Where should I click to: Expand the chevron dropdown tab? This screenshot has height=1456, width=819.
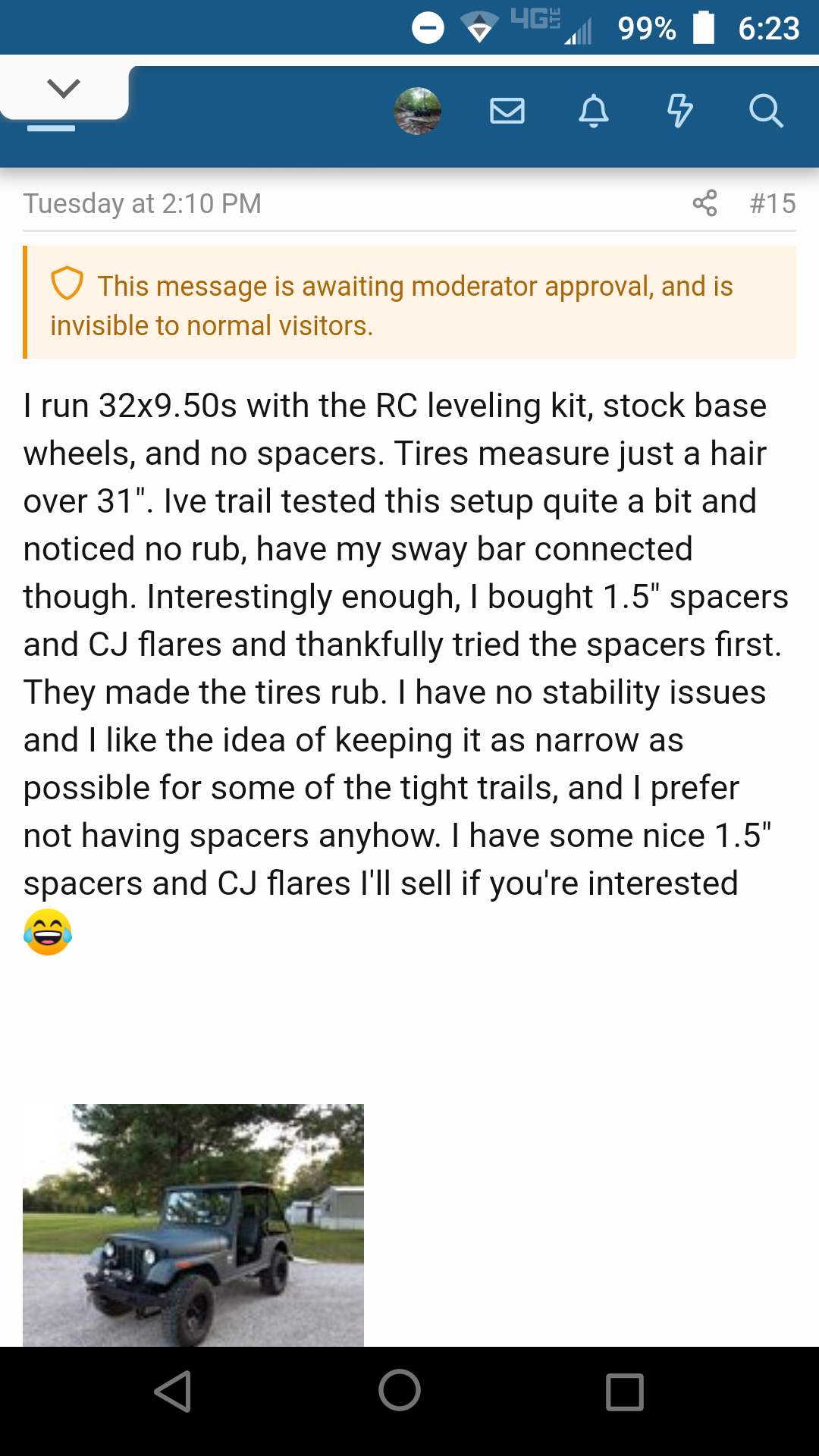click(x=64, y=89)
